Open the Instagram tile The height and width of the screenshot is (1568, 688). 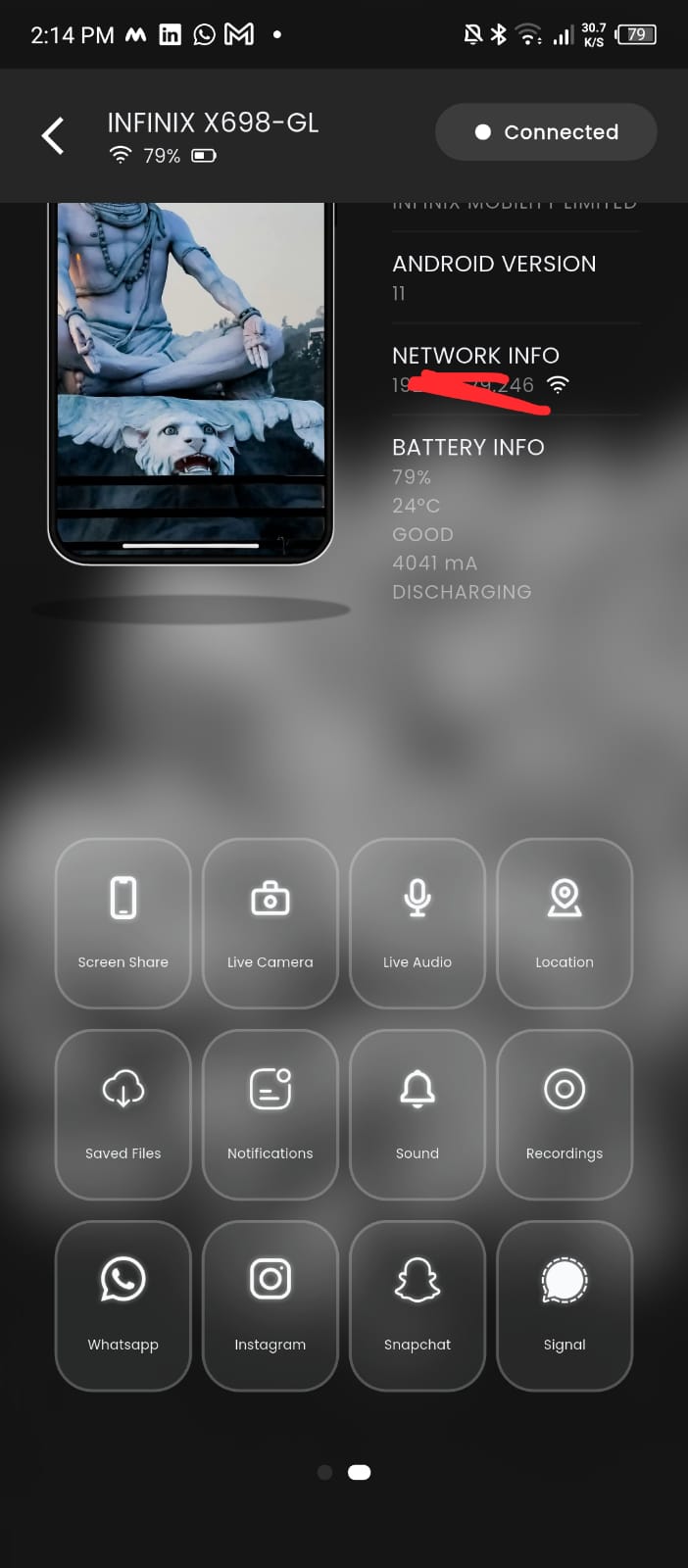coord(270,1304)
